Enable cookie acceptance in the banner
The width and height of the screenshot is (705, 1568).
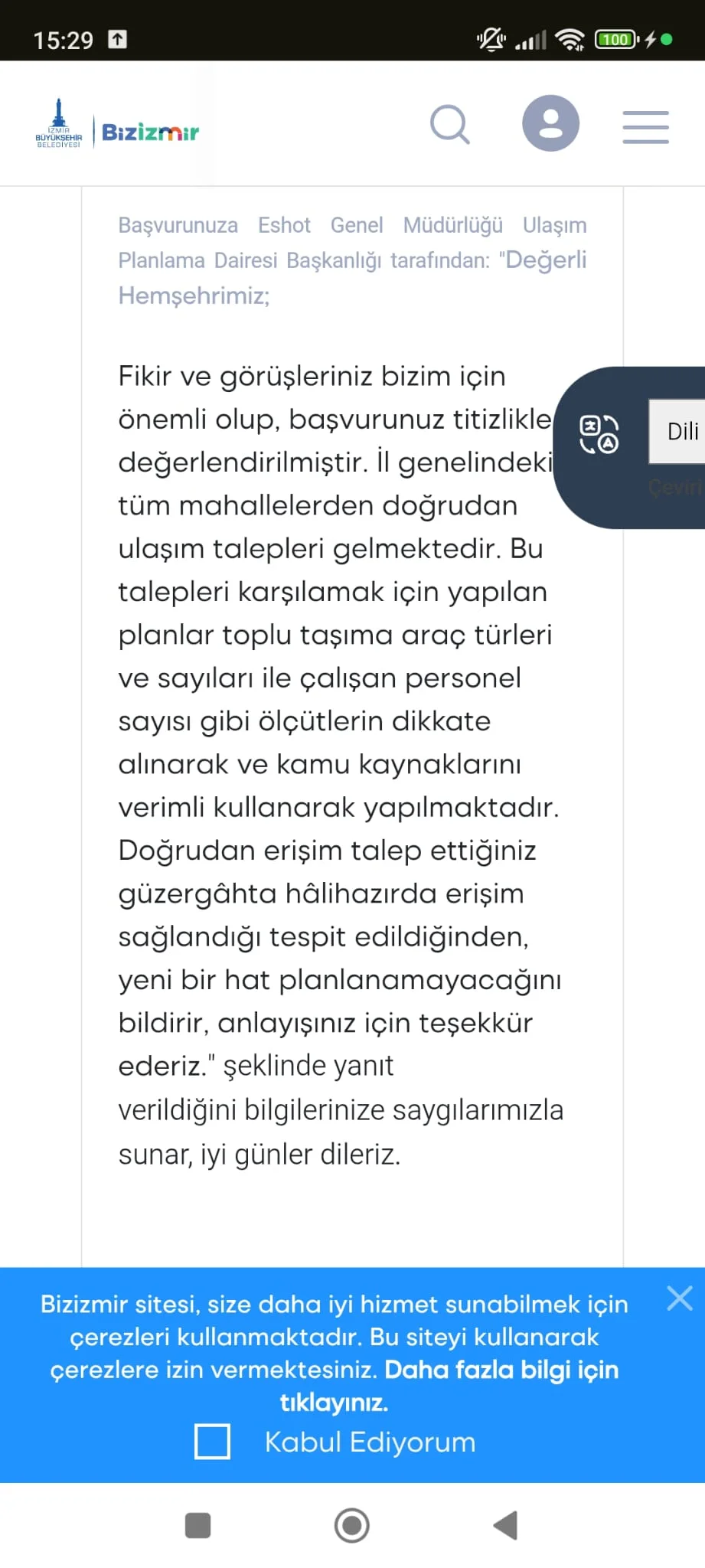(212, 1442)
